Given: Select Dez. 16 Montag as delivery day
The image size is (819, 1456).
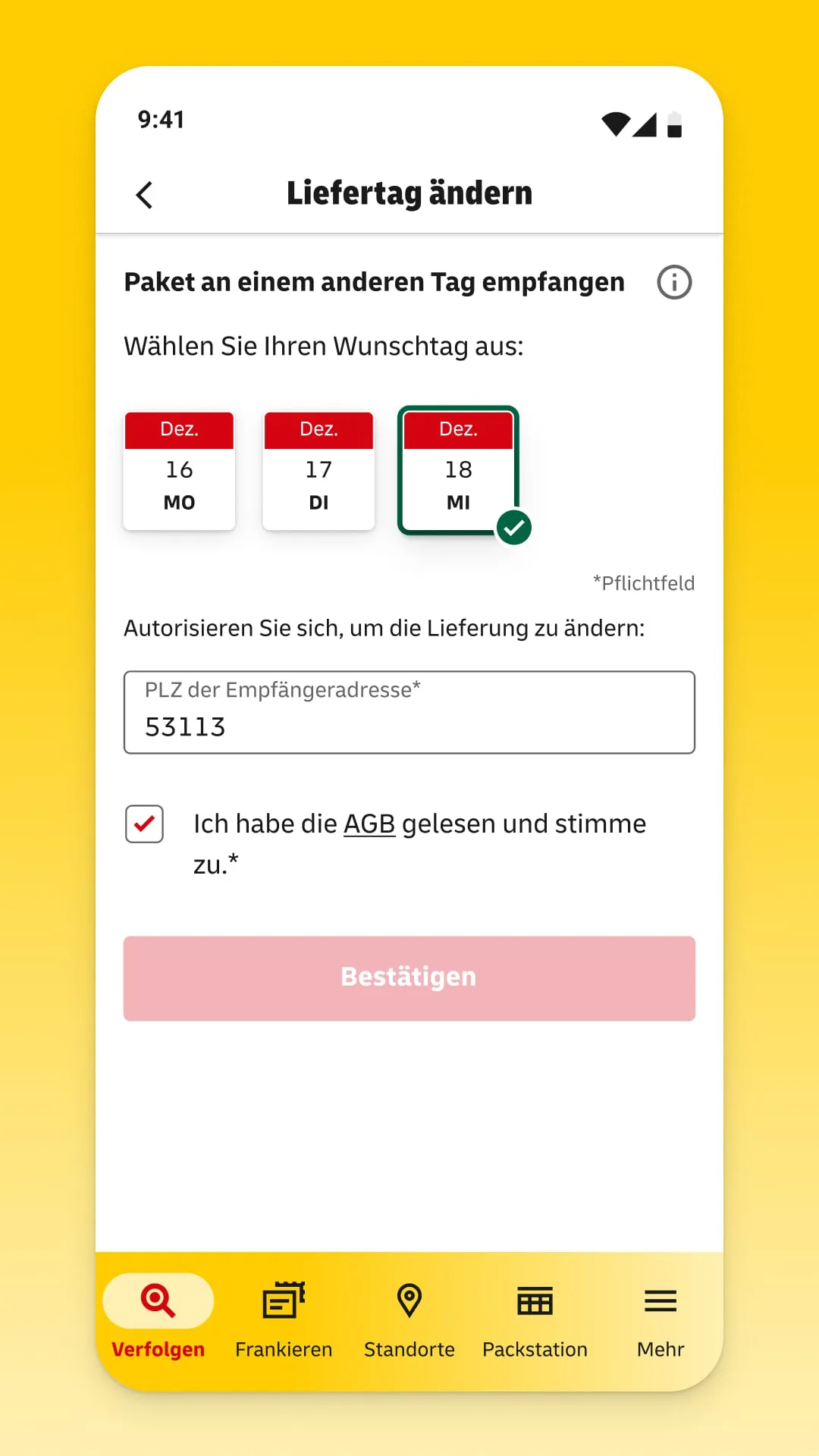Looking at the screenshot, I should pyautogui.click(x=179, y=469).
